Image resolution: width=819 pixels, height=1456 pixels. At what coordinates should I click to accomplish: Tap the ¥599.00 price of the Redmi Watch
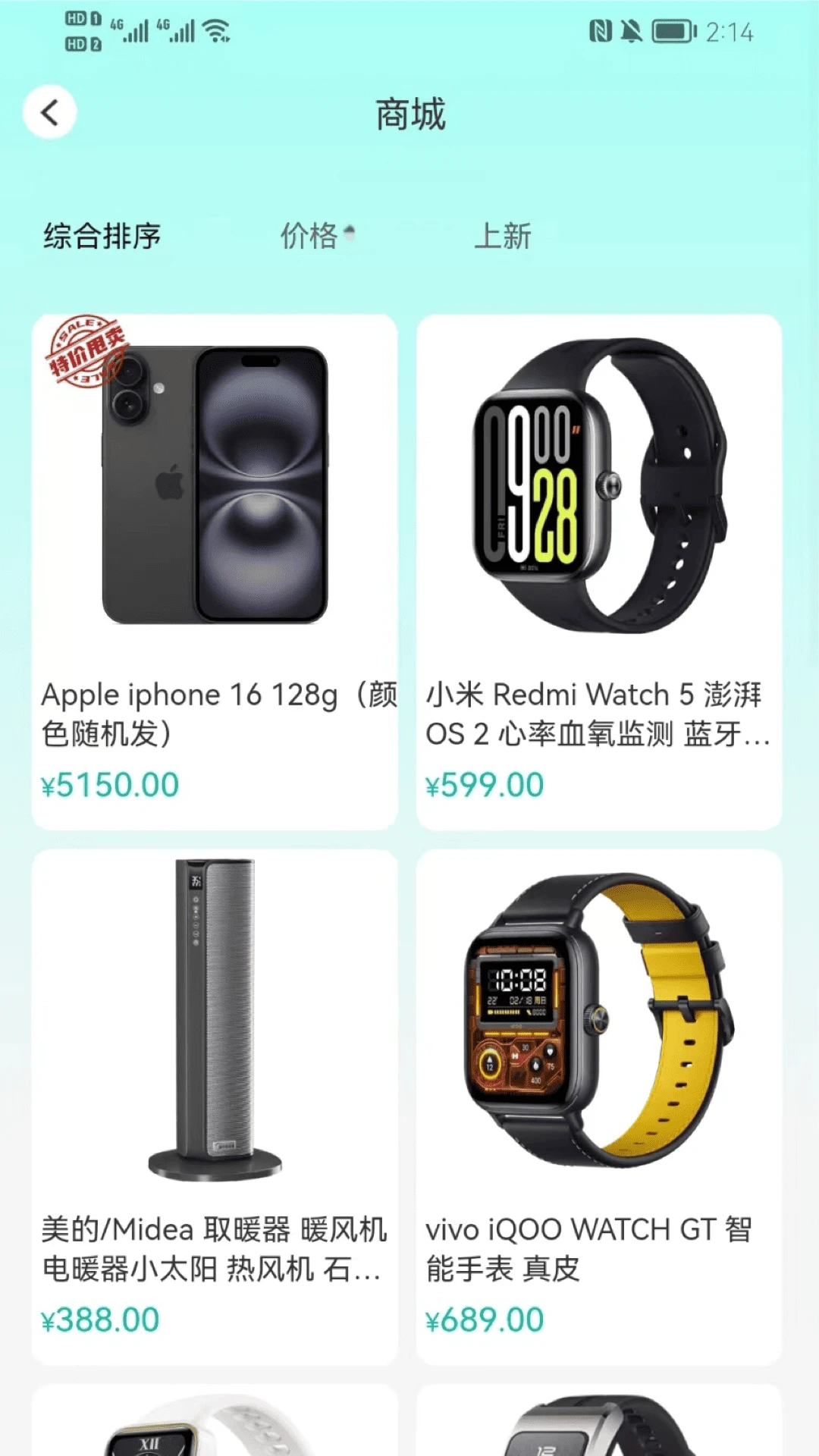point(484,786)
